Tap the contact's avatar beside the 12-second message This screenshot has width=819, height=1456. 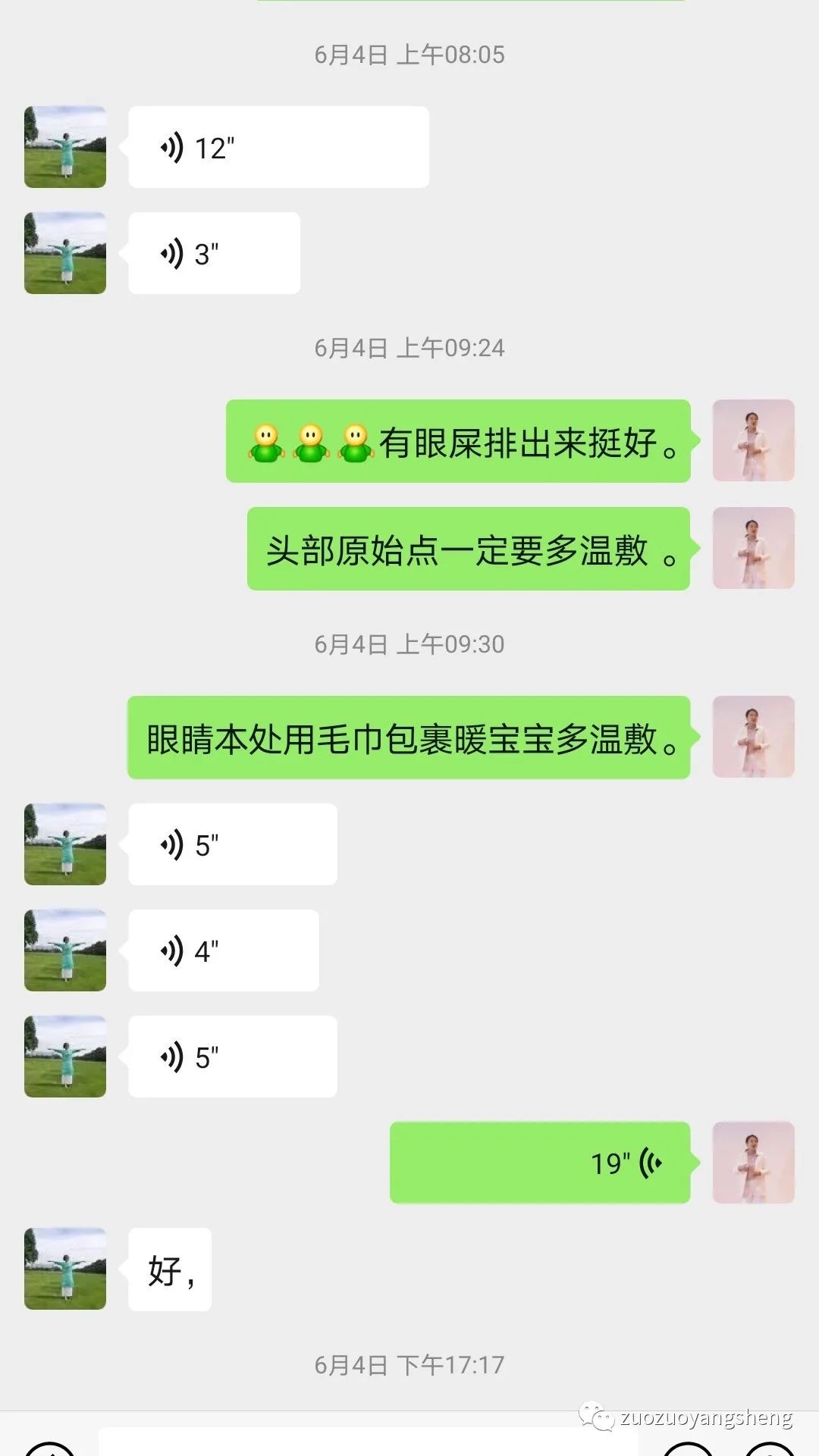click(65, 146)
